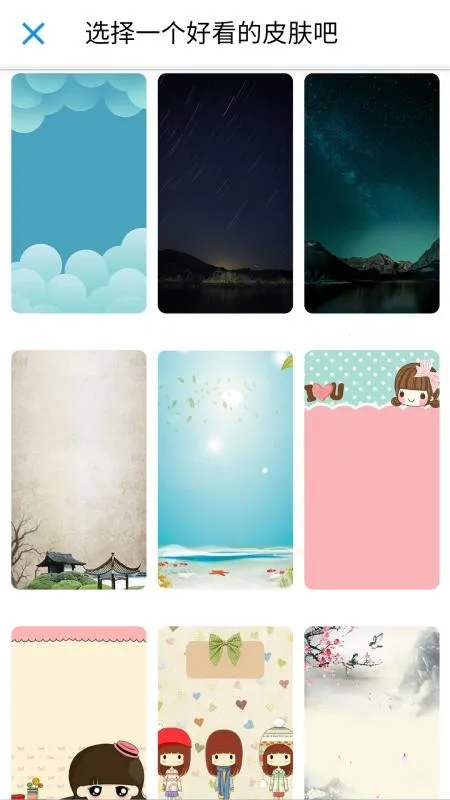Pick the pink I love U girl skin
This screenshot has width=450, height=800.
click(372, 469)
